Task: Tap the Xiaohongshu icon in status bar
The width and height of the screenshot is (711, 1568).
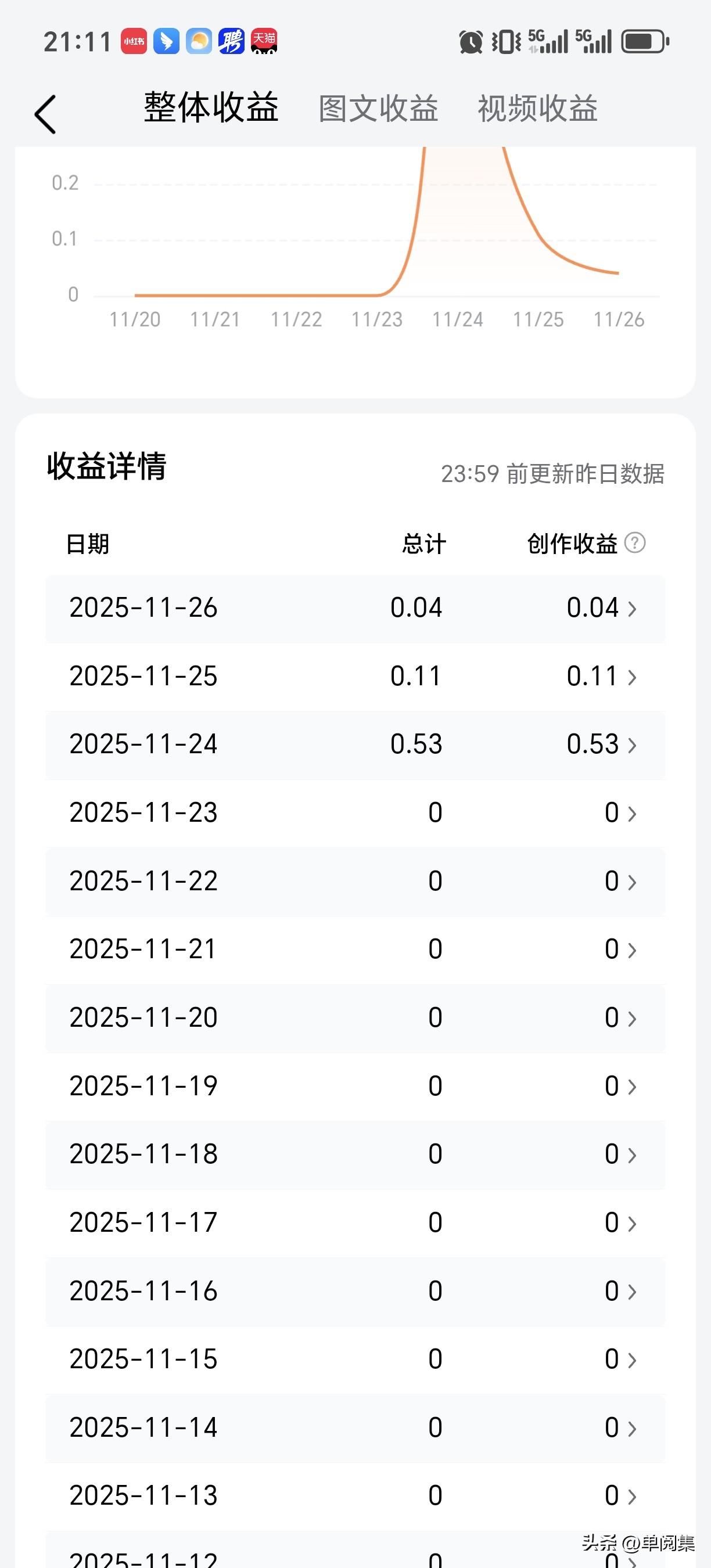Action: (x=135, y=41)
